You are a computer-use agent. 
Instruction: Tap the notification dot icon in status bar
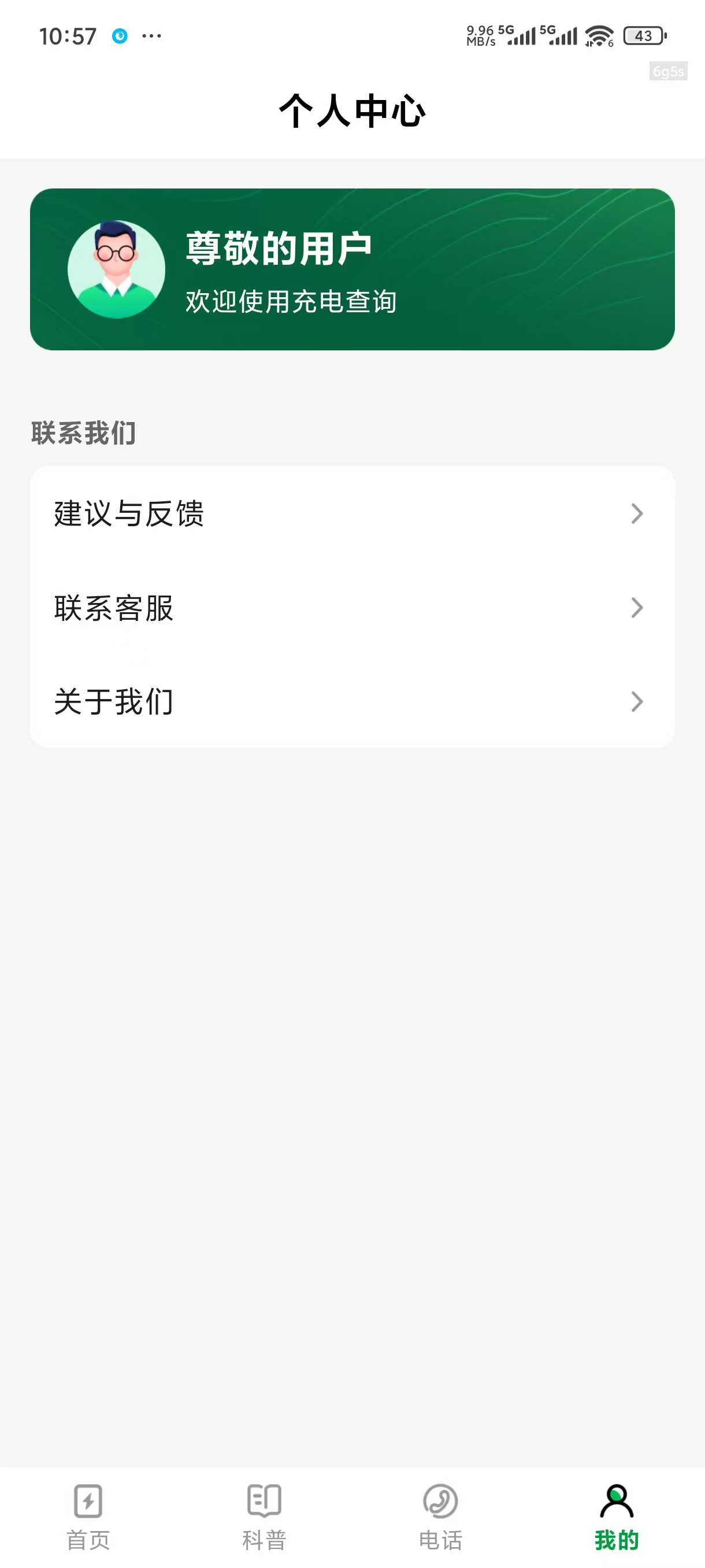pyautogui.click(x=119, y=36)
